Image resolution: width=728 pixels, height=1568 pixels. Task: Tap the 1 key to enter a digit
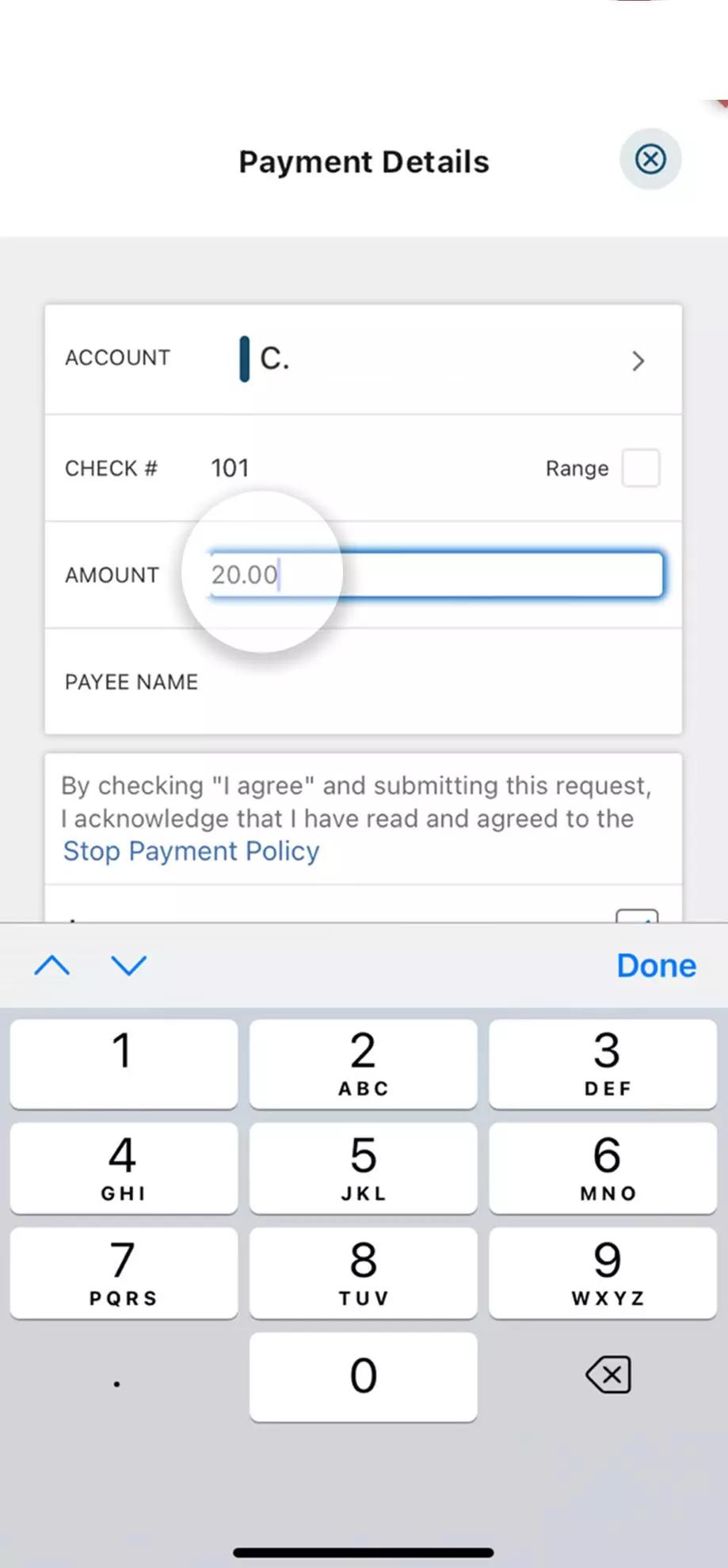pyautogui.click(x=123, y=1064)
